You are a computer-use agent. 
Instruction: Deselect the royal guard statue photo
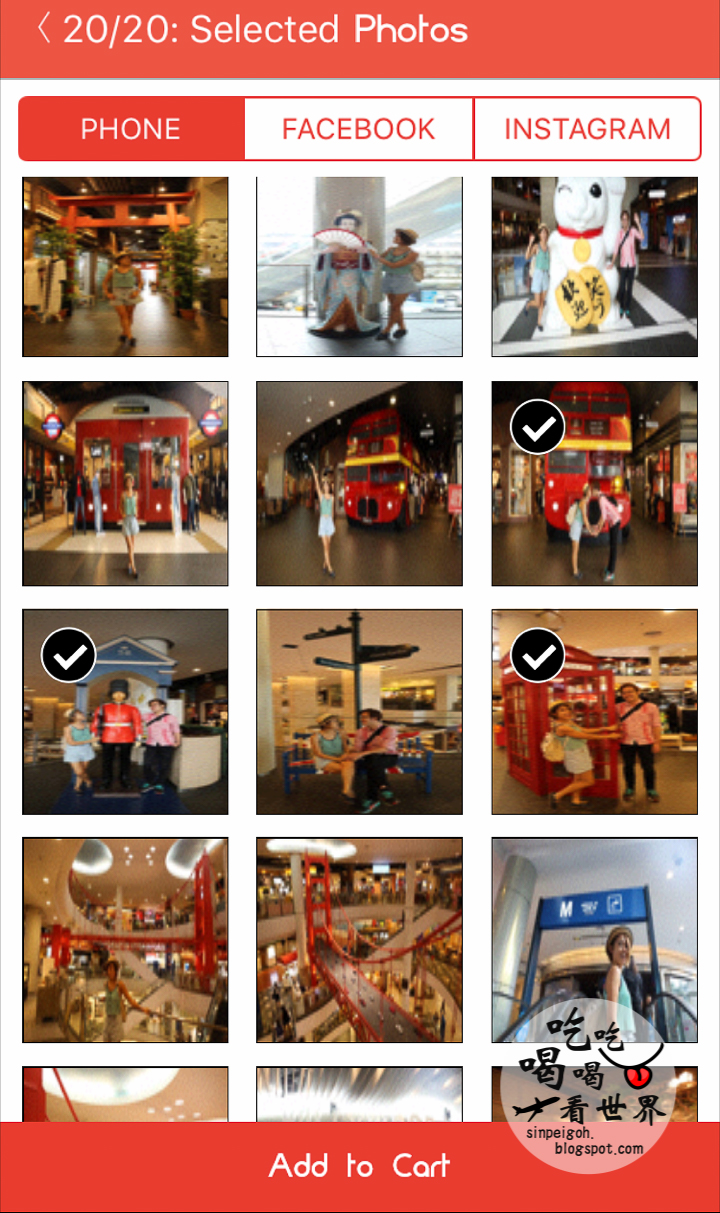click(125, 712)
